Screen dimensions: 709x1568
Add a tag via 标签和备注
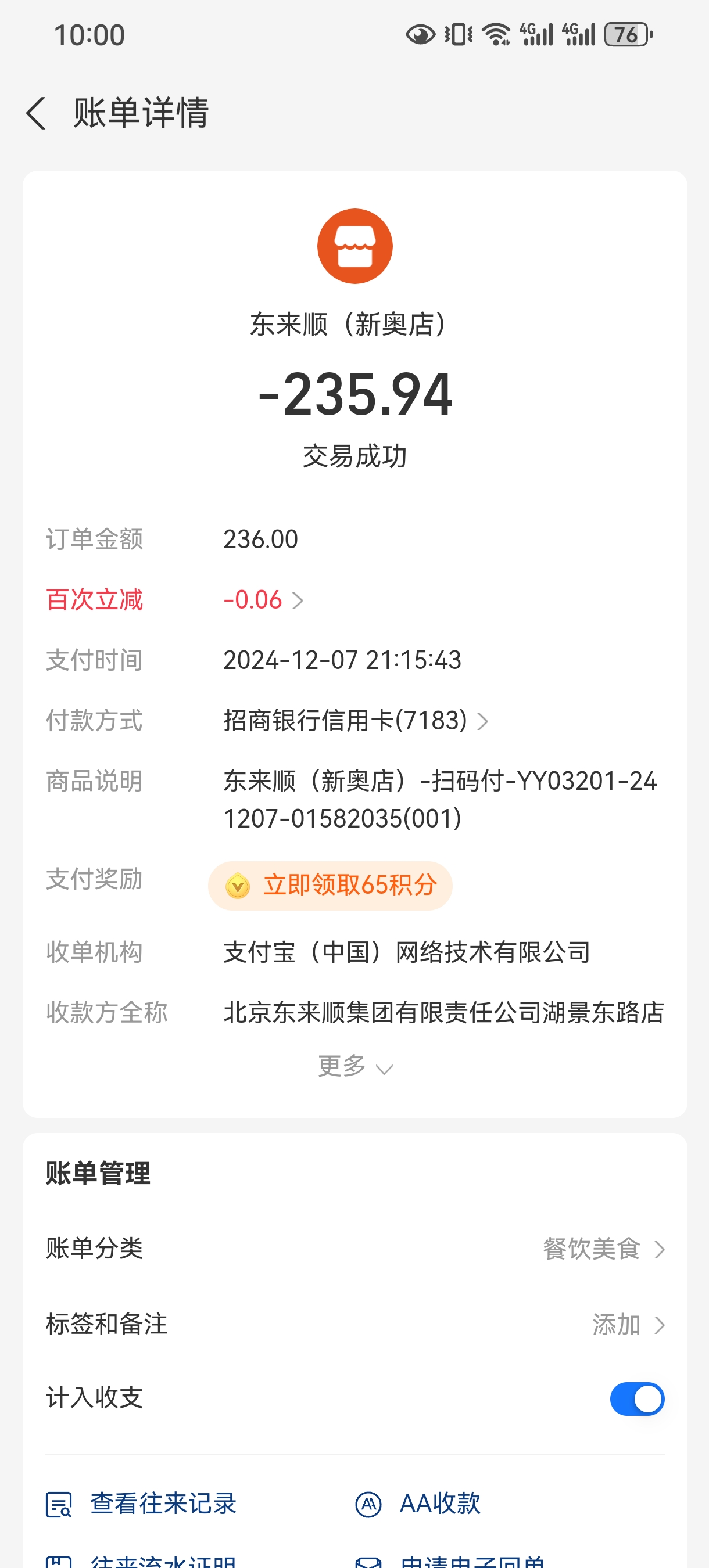coord(628,1325)
